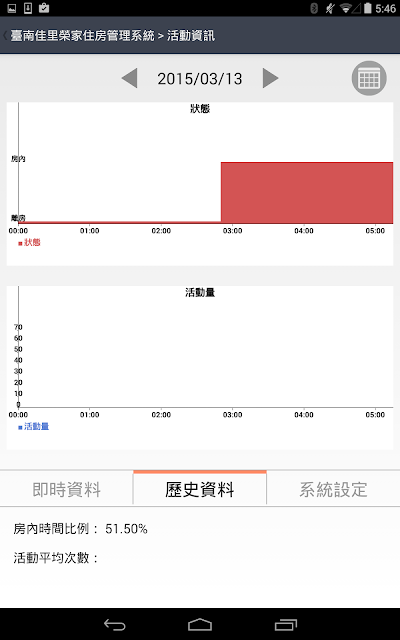Image resolution: width=400 pixels, height=640 pixels.
Task: Tap the back chevron in title bar
Action: click(x=5, y=36)
